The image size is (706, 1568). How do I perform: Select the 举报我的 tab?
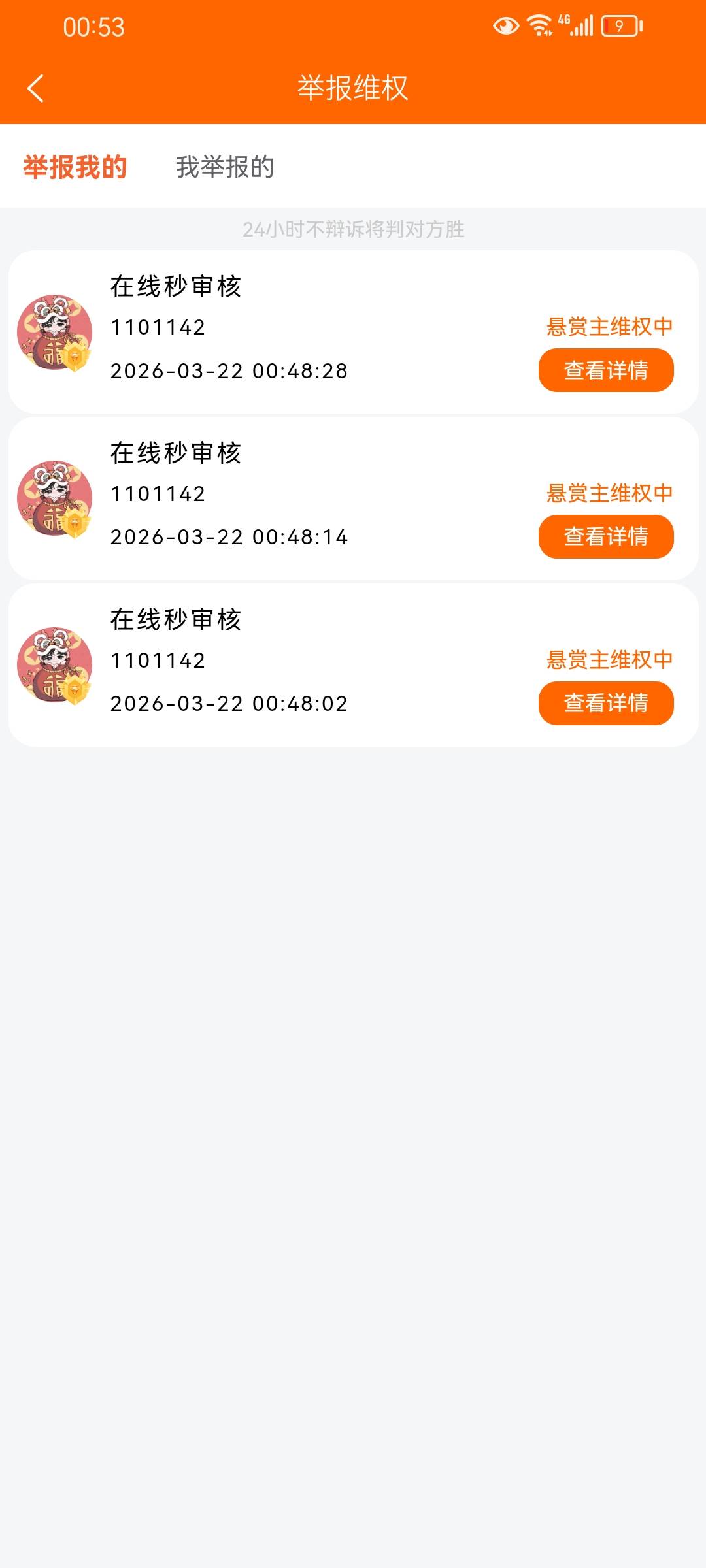coord(75,167)
